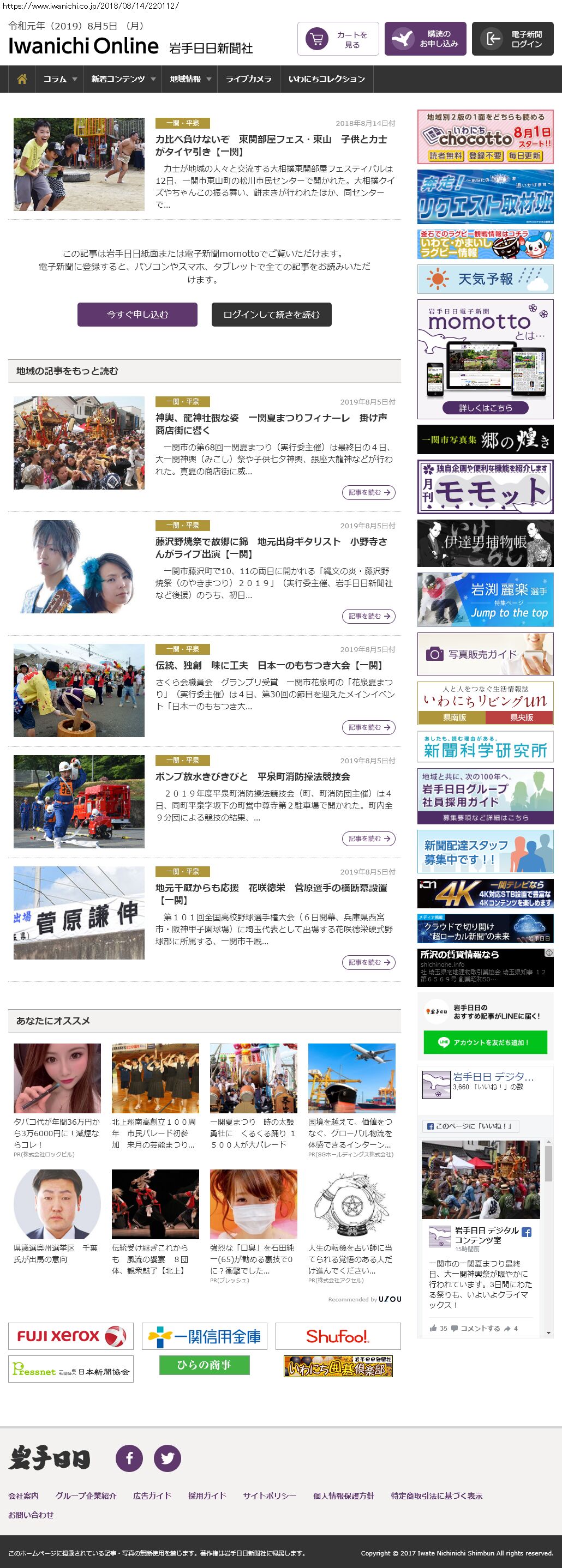Tap 購読のお申し込み subscription button
Screen dimensions: 562x1568
tap(425, 40)
